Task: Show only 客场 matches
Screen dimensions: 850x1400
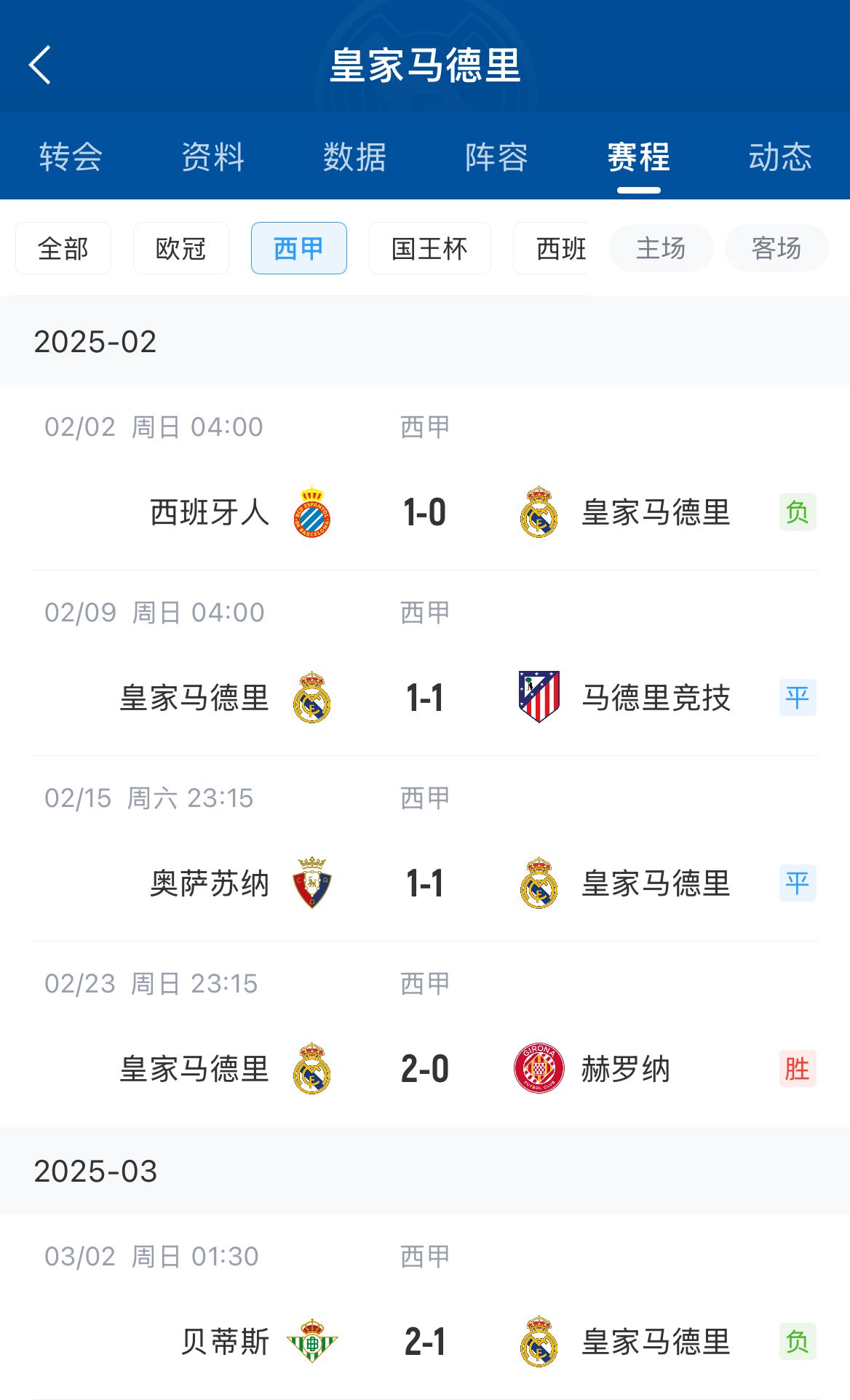Action: tap(776, 249)
